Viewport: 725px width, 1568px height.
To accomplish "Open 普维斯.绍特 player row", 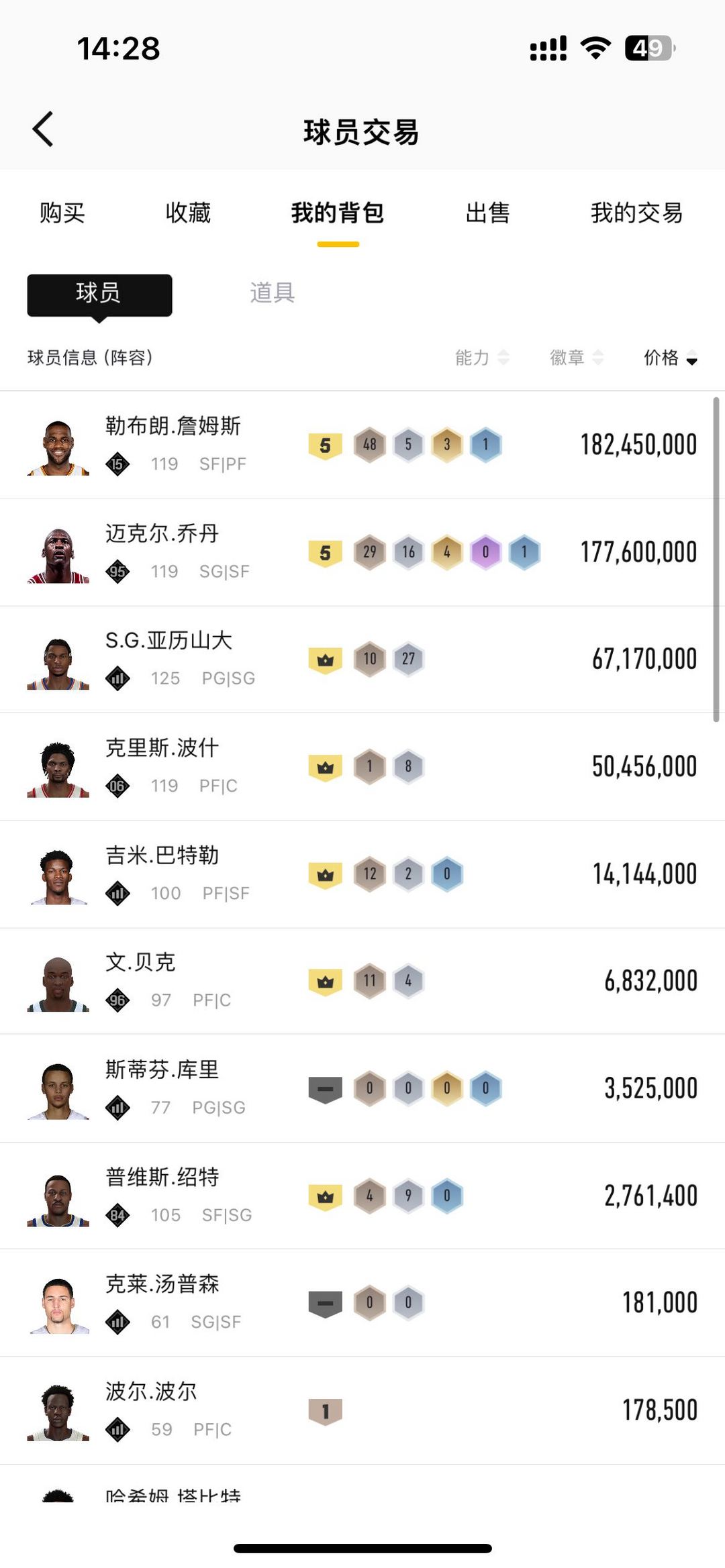I will coord(362,1196).
